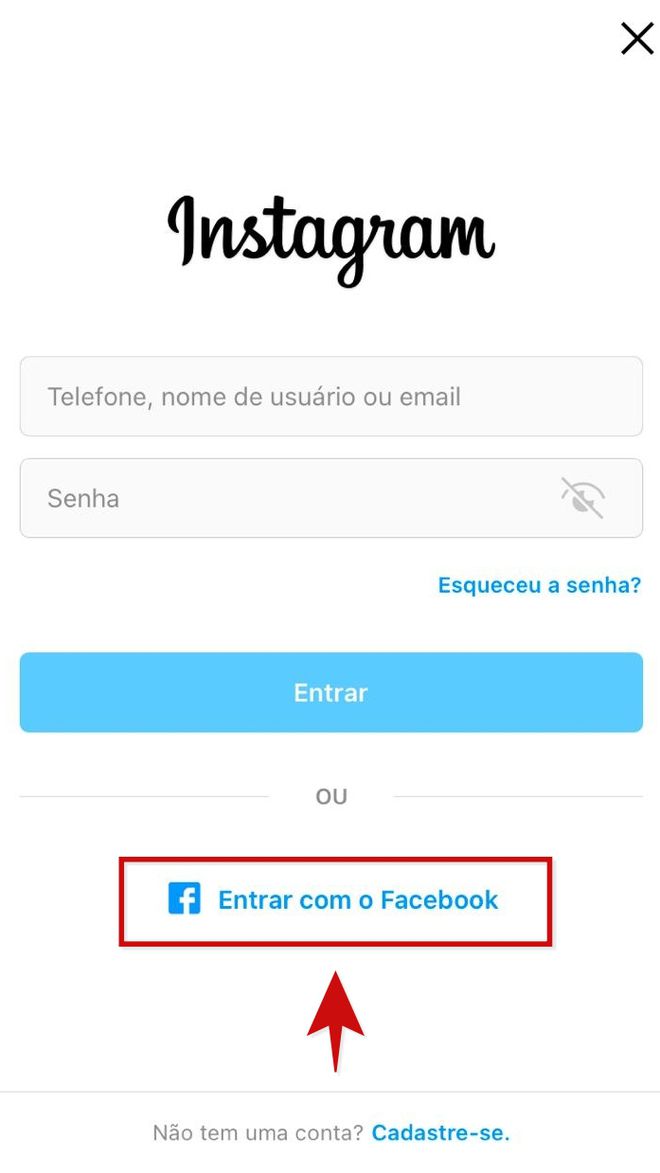This screenshot has width=660, height=1173.
Task: Tap the Entrar login button
Action: pos(330,692)
